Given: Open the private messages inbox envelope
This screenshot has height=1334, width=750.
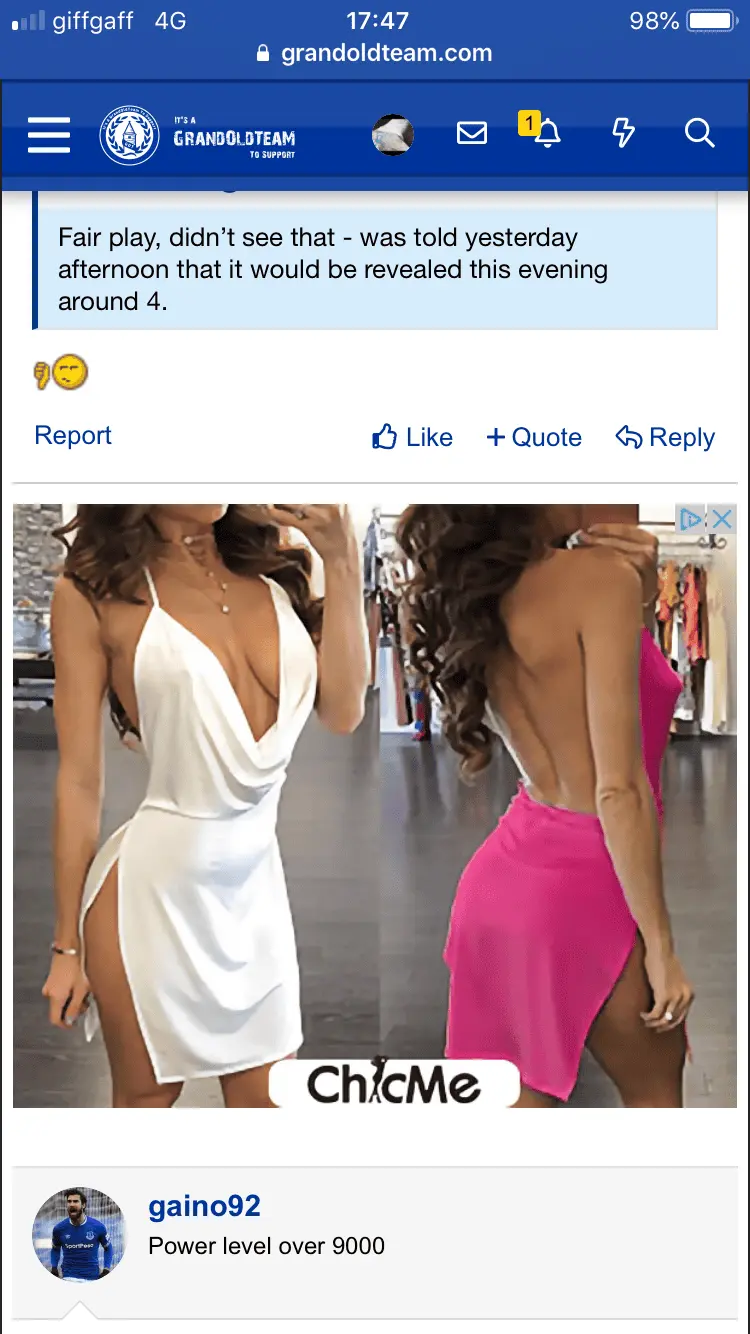Looking at the screenshot, I should pyautogui.click(x=472, y=133).
